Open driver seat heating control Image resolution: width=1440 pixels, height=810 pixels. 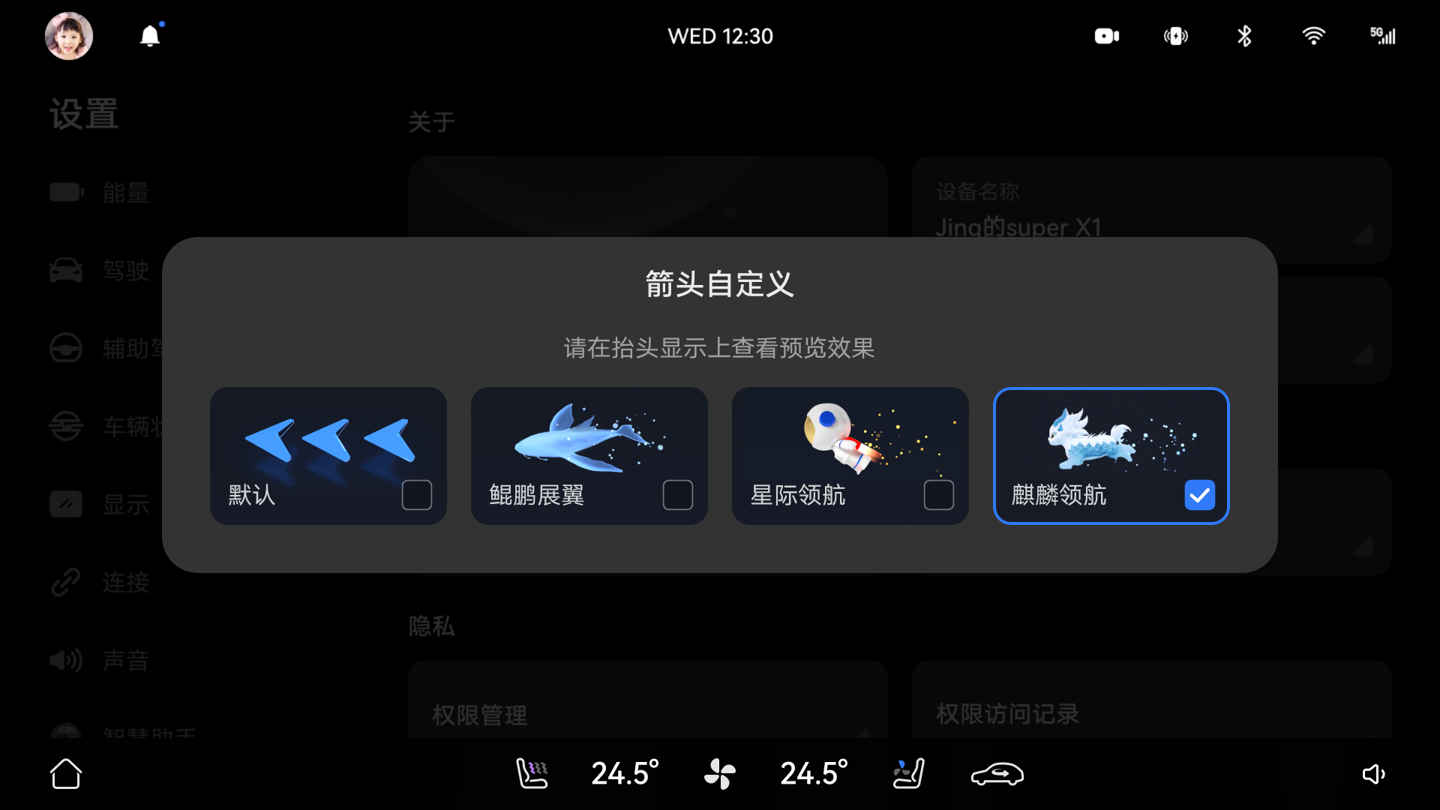[532, 774]
